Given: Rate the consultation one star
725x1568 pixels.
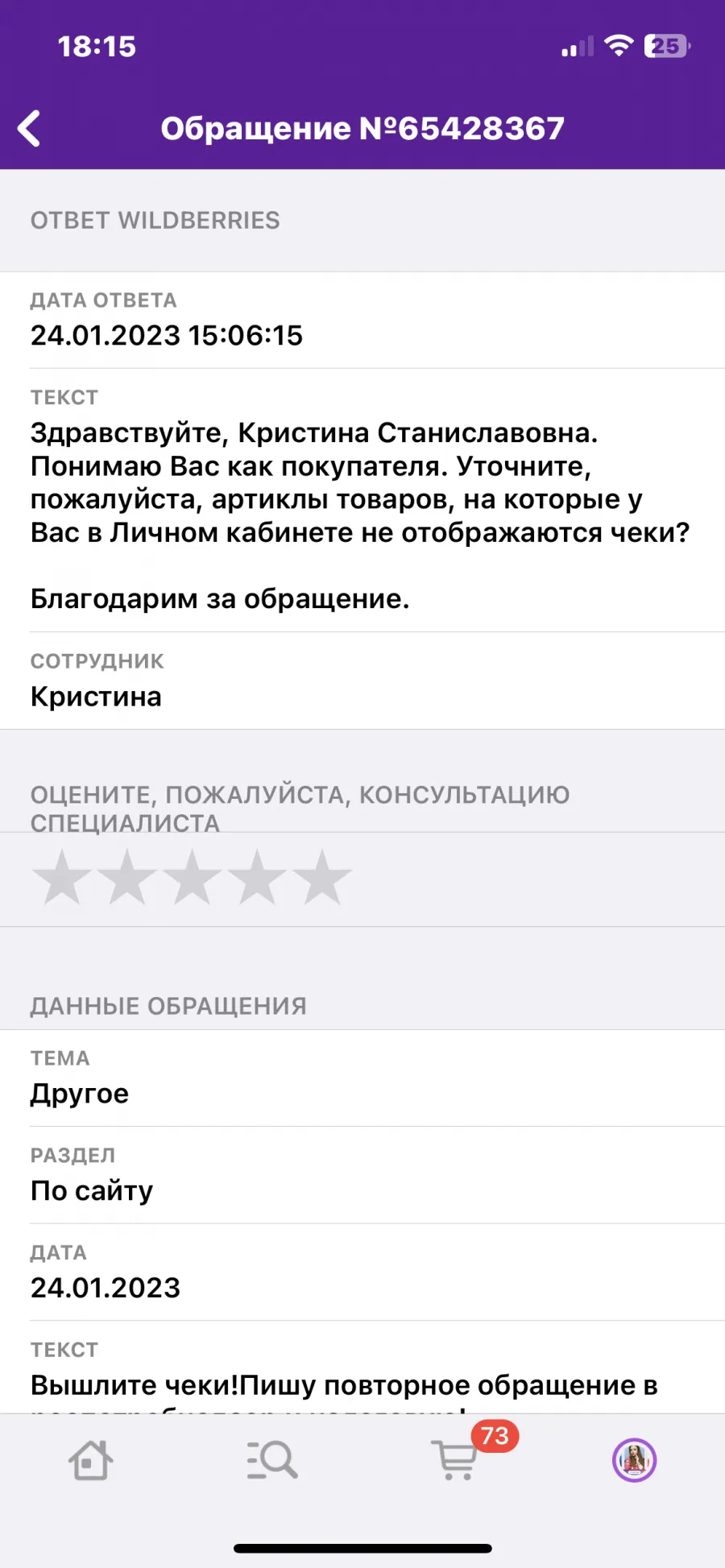Looking at the screenshot, I should (x=62, y=878).
